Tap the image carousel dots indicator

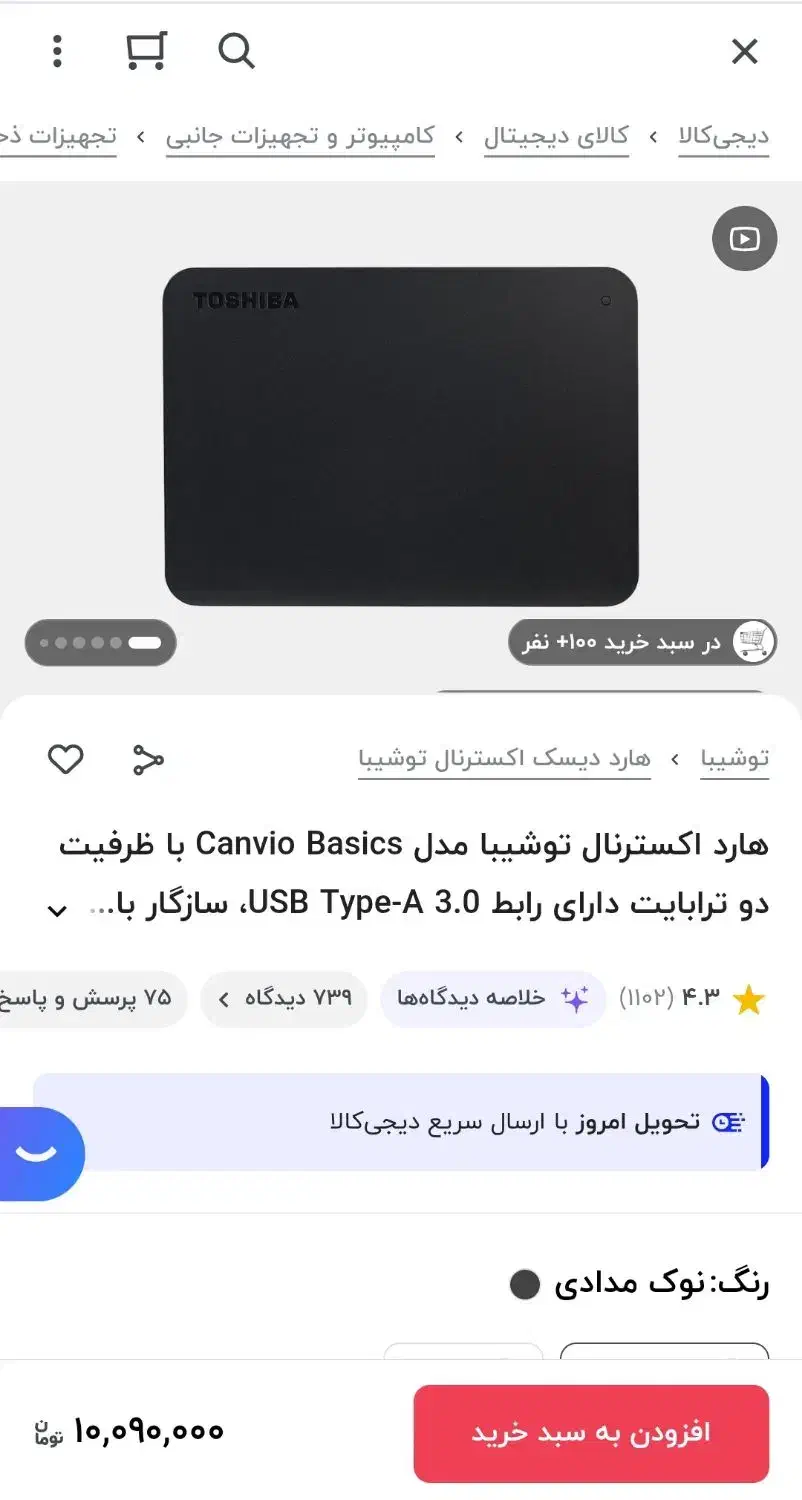99,642
